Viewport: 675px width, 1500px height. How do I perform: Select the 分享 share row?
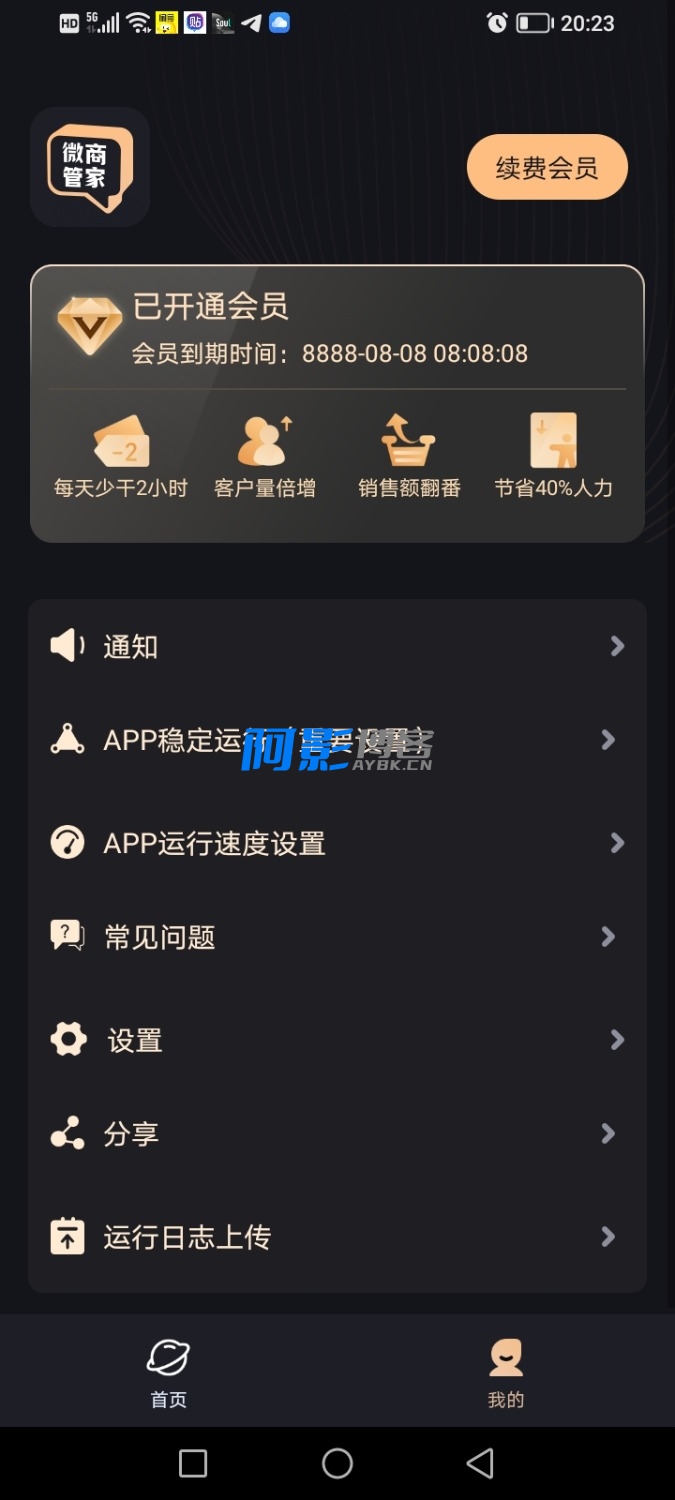[x=336, y=1134]
